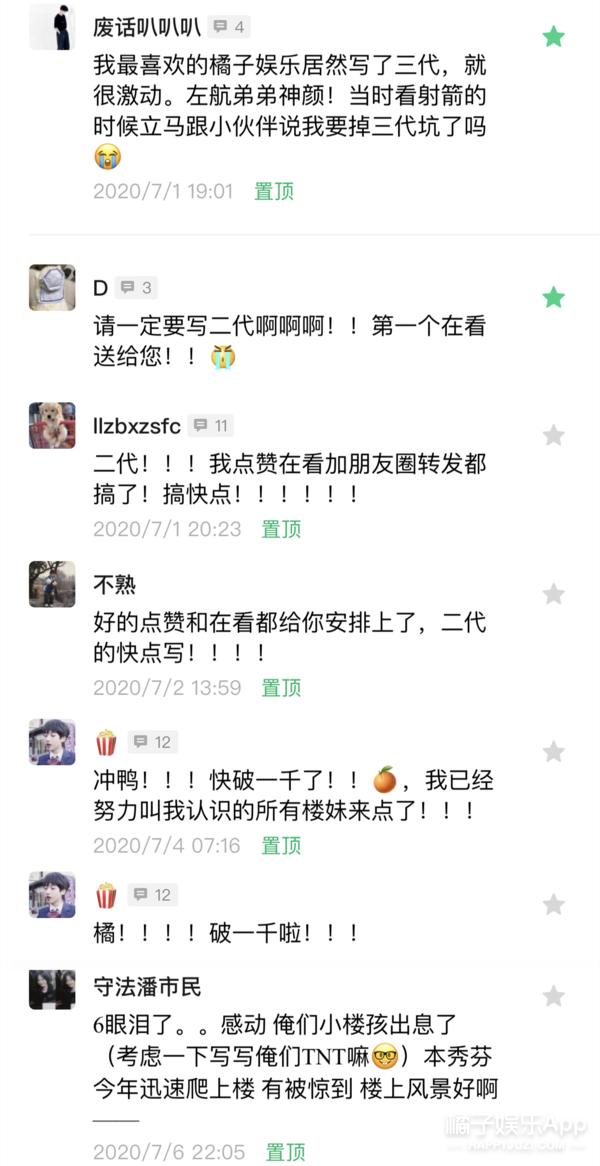Screen dimensions: 600x1166
Task: Pin the comment dated 2020/7/4 07:16
Action: tap(281, 845)
